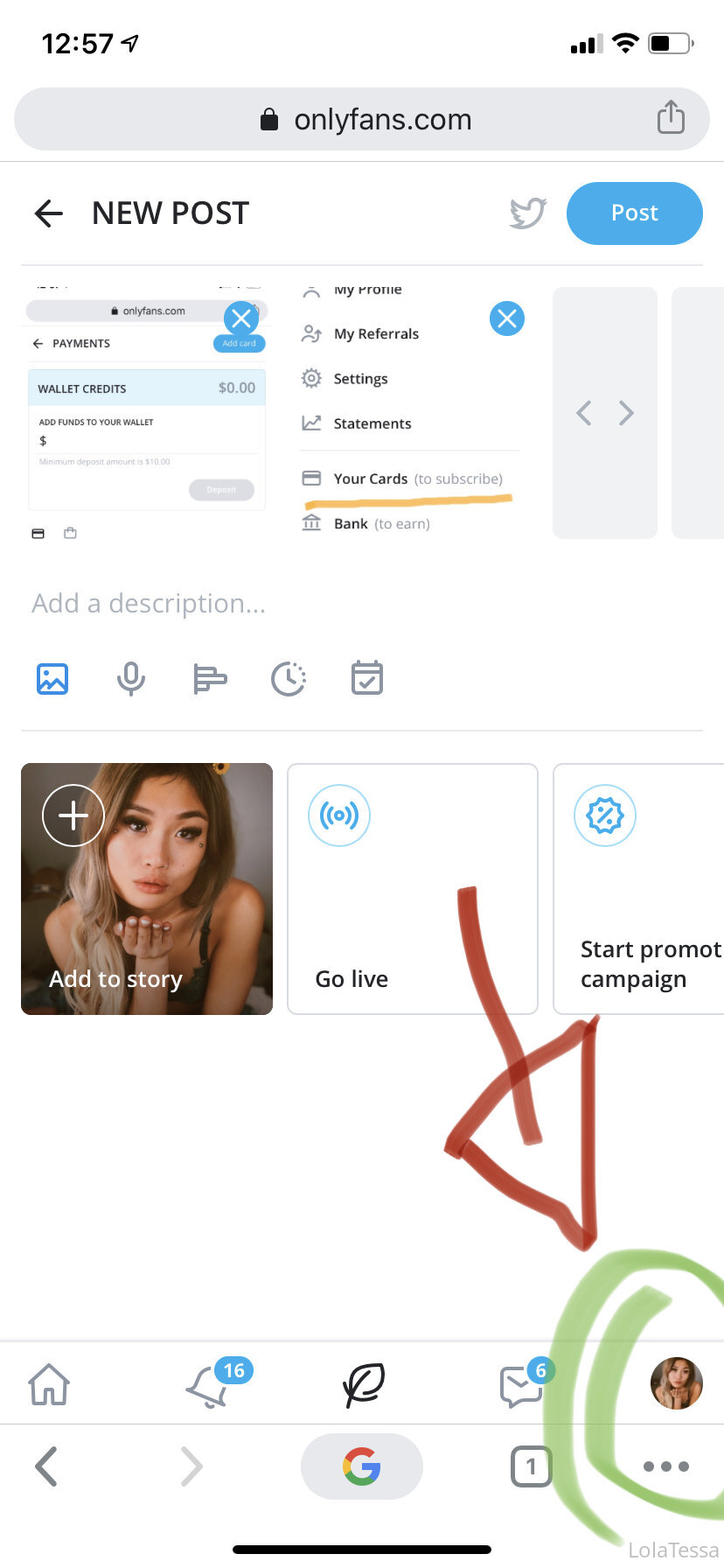The image size is (724, 1568).
Task: Record audio with the microphone icon
Action: 131,679
